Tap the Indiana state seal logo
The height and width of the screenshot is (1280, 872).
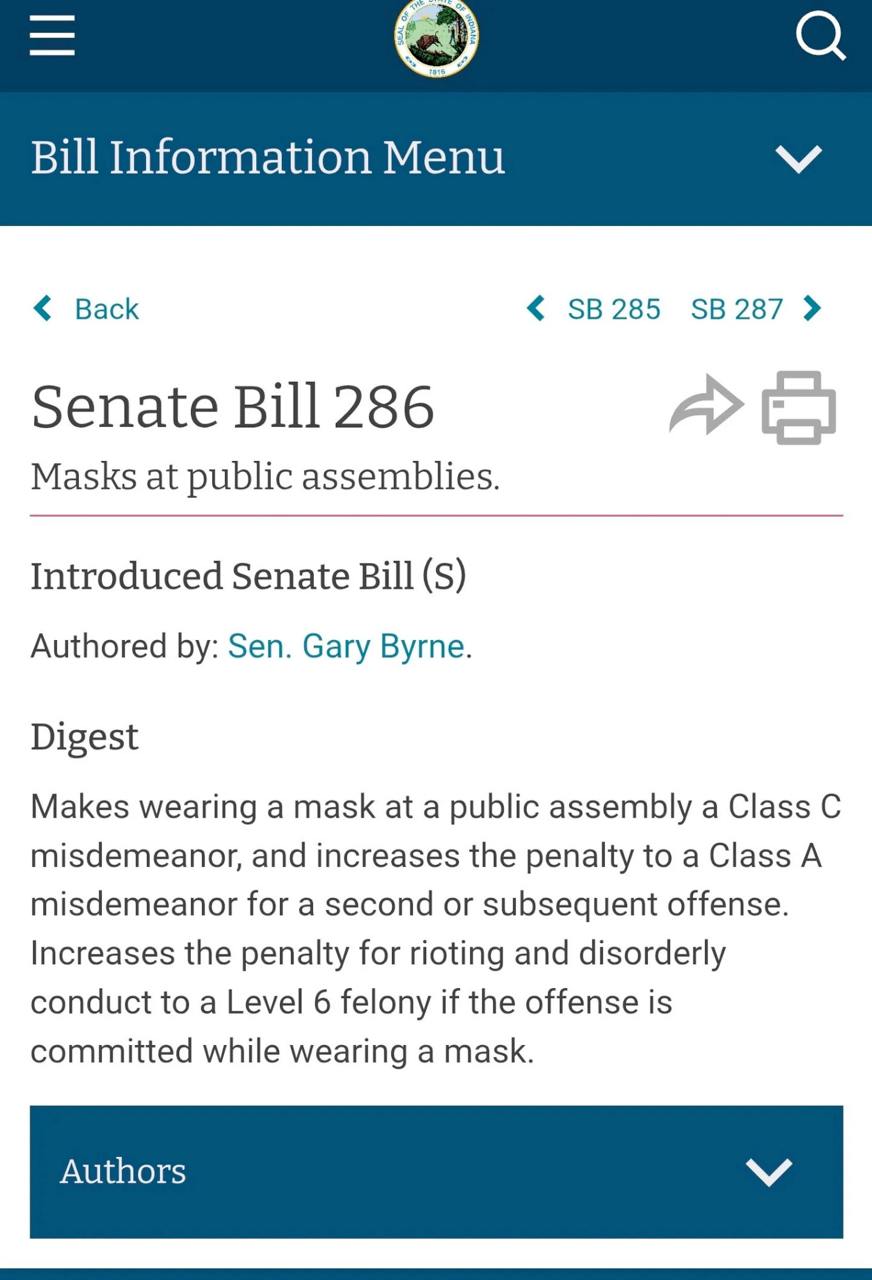436,38
